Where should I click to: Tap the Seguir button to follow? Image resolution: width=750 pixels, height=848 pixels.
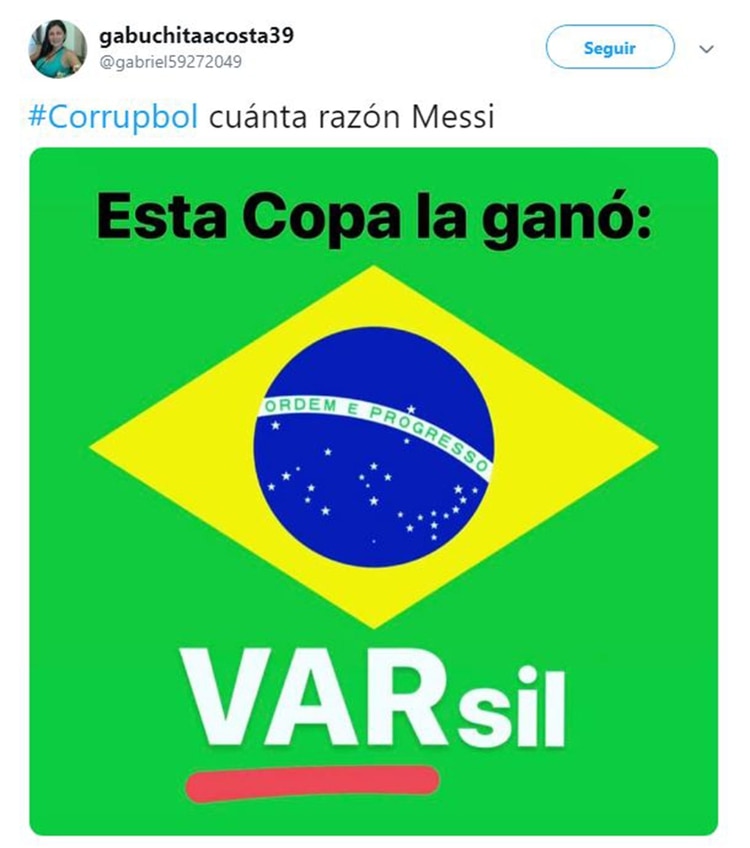pyautogui.click(x=610, y=47)
